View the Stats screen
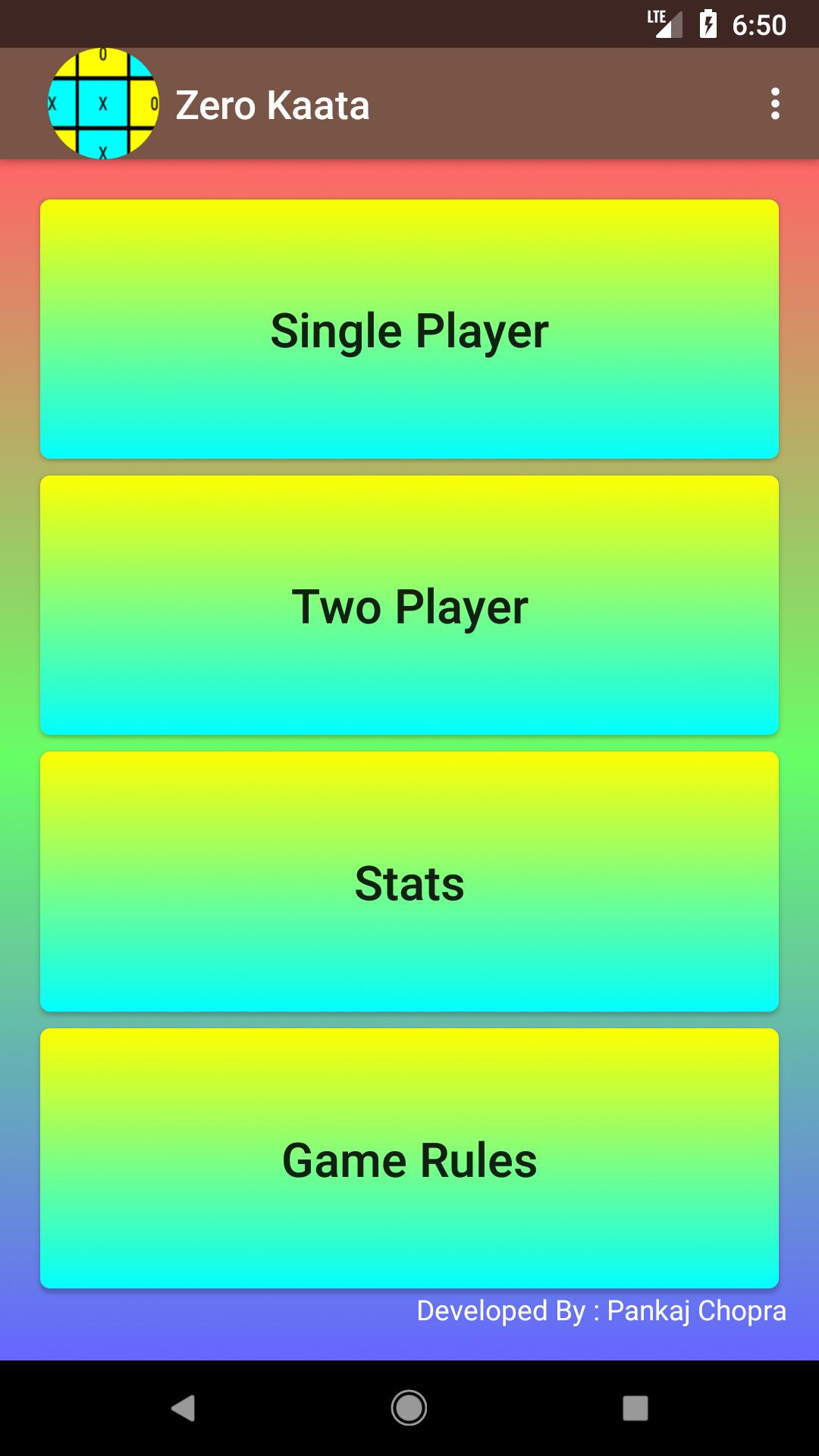The width and height of the screenshot is (819, 1456). tap(409, 882)
